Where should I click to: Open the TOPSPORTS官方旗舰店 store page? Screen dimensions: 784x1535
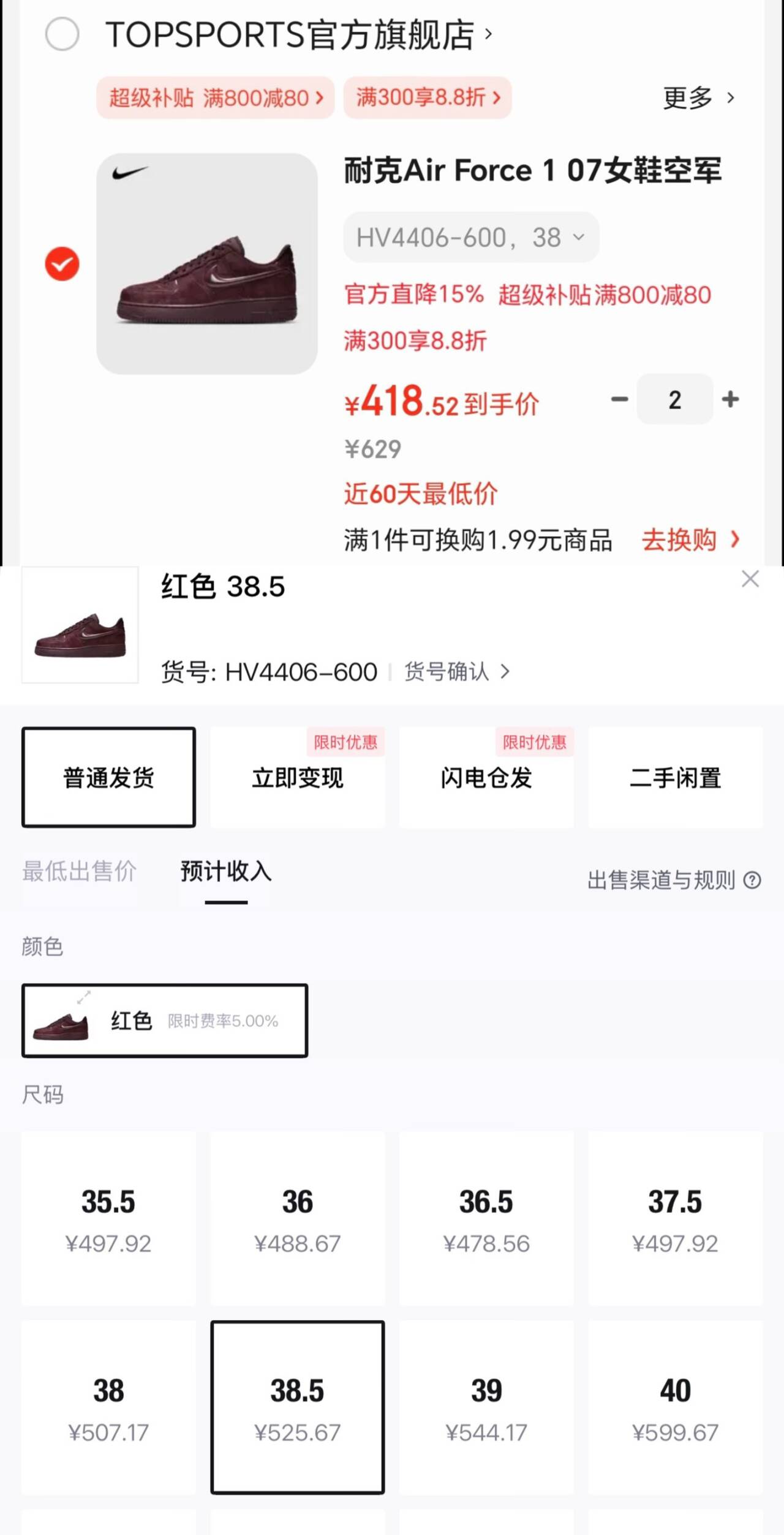[x=297, y=34]
